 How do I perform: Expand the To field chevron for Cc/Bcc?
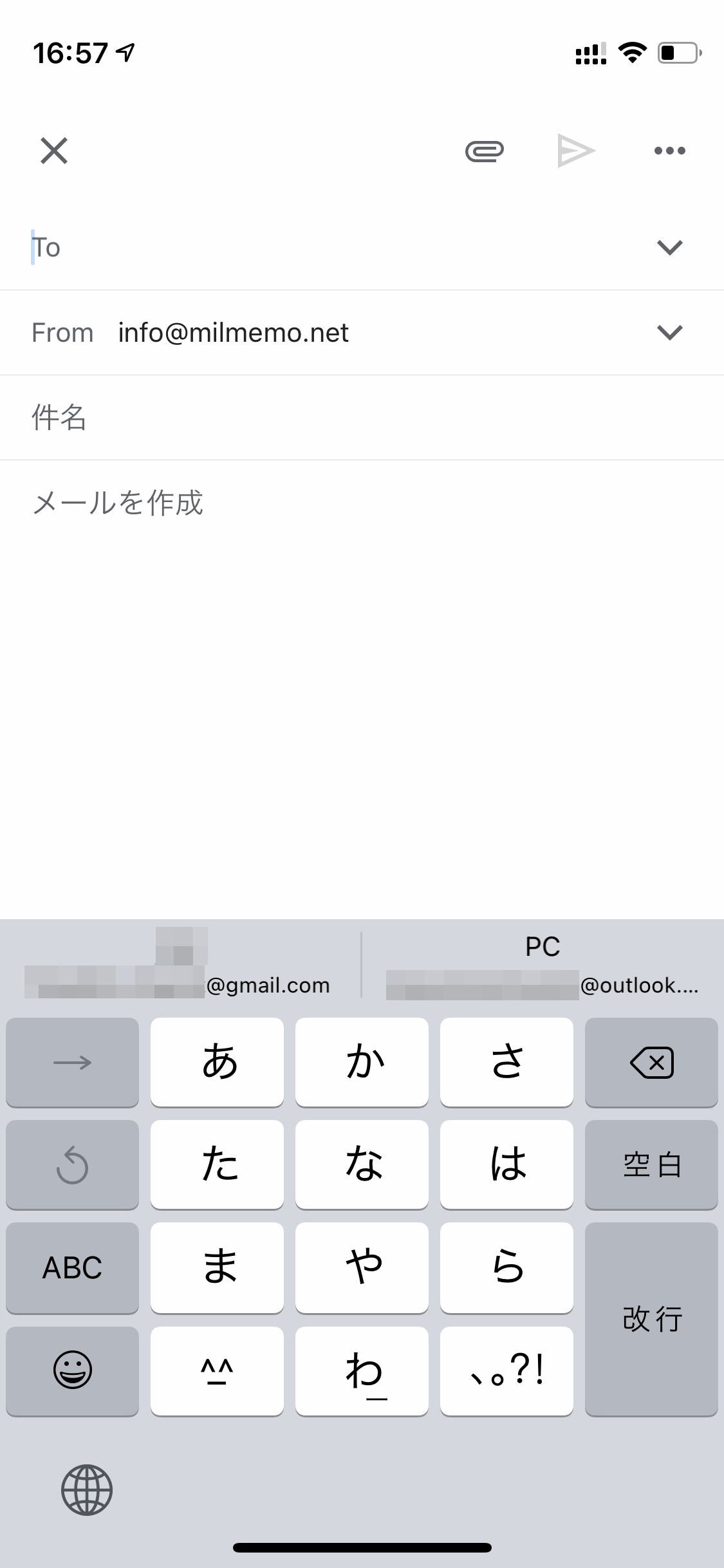click(669, 247)
